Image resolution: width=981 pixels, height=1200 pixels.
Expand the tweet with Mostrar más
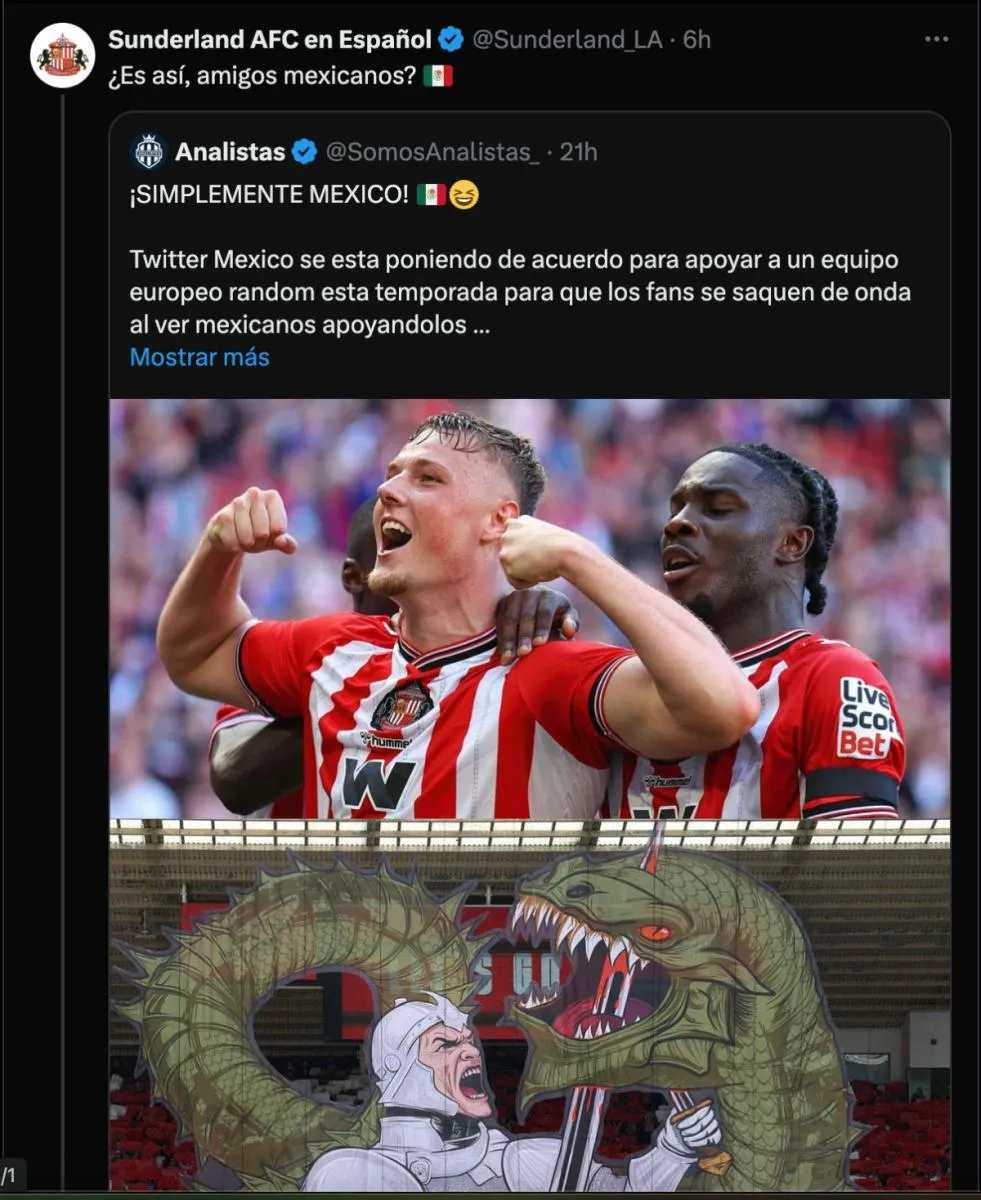[x=199, y=357]
